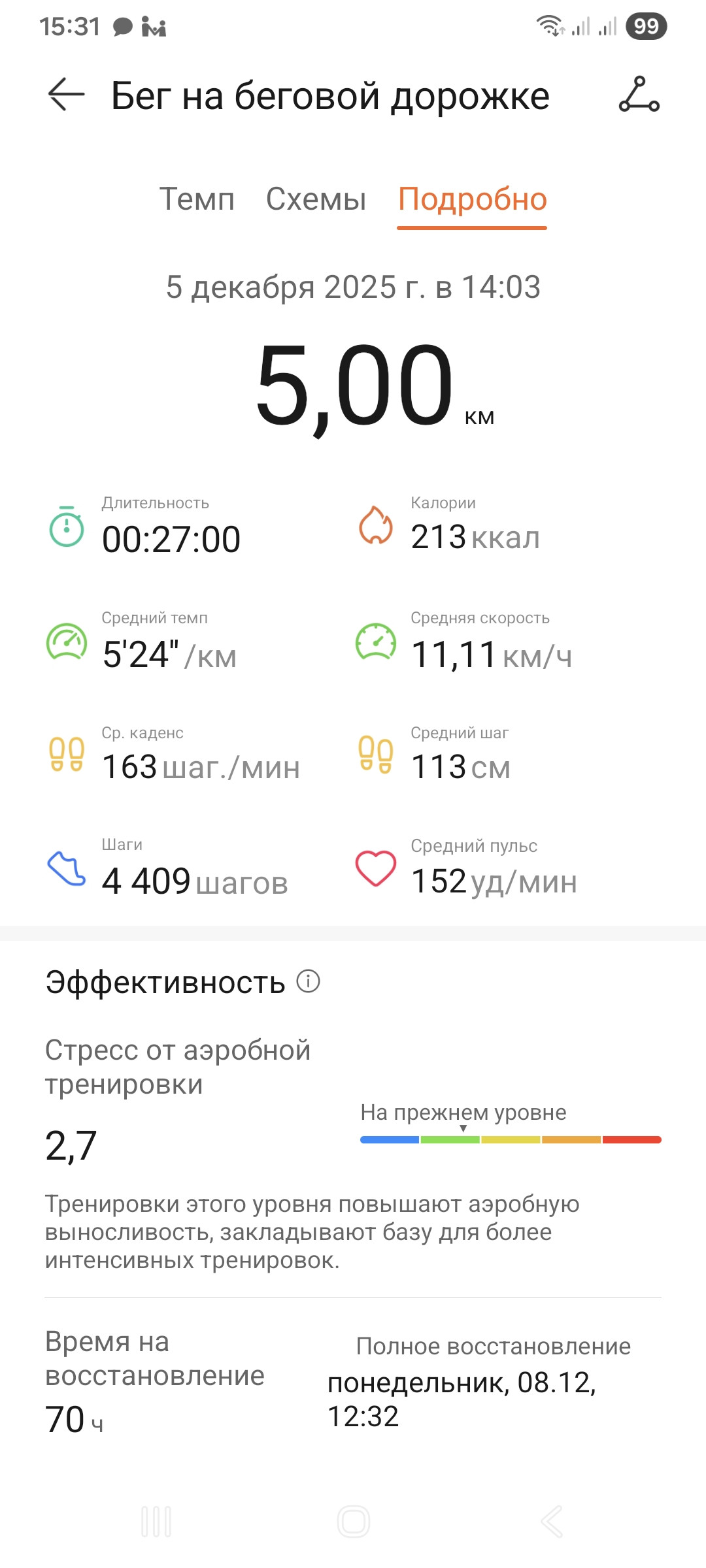Go back using the header arrow

pos(67,95)
